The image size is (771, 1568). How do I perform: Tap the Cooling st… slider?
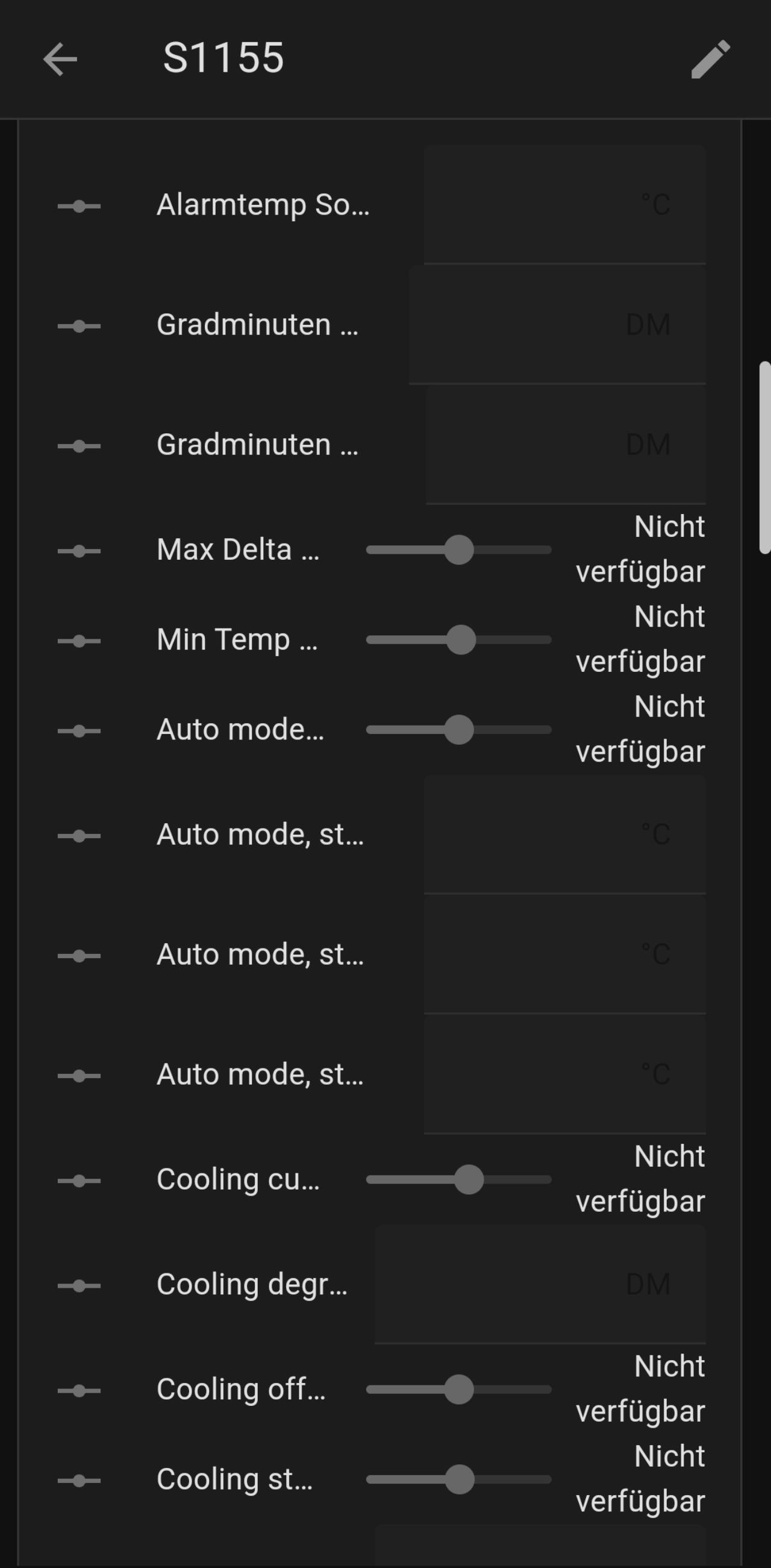[x=458, y=1480]
